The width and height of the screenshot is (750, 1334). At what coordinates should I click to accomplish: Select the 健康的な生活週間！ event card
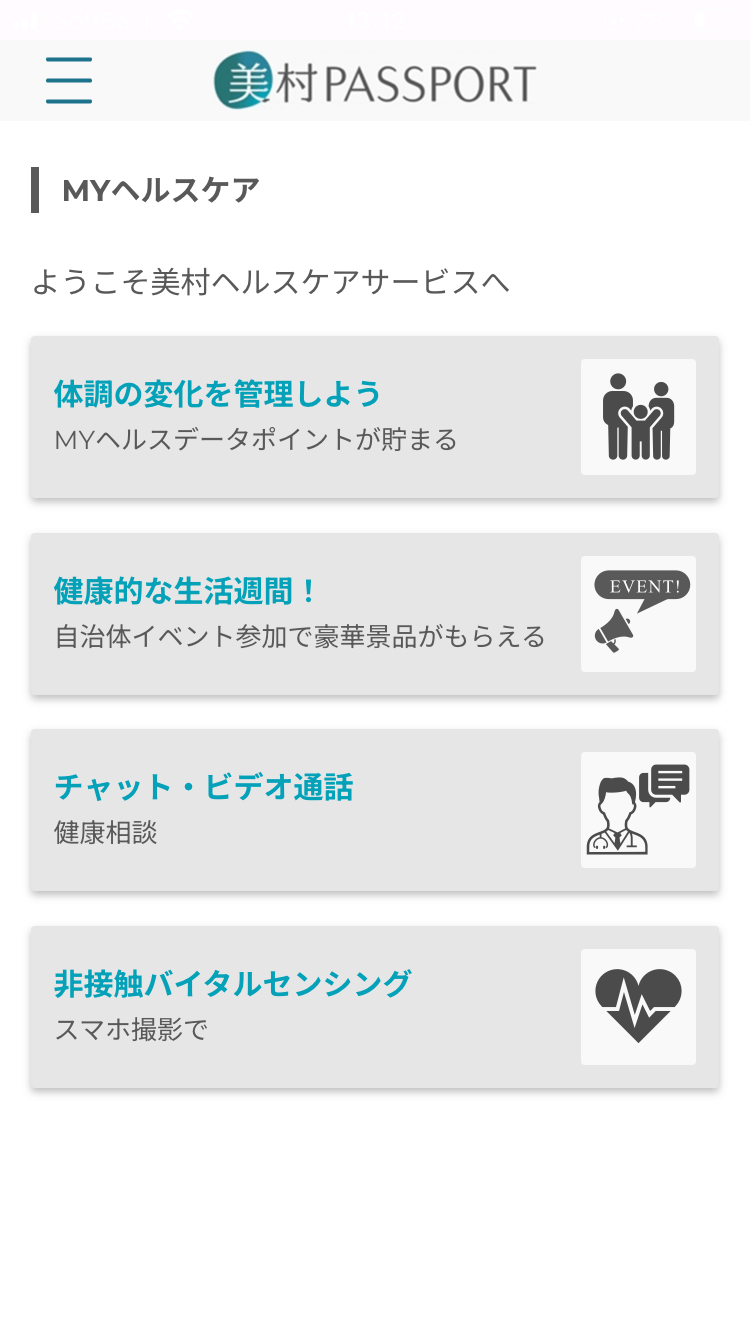point(374,614)
